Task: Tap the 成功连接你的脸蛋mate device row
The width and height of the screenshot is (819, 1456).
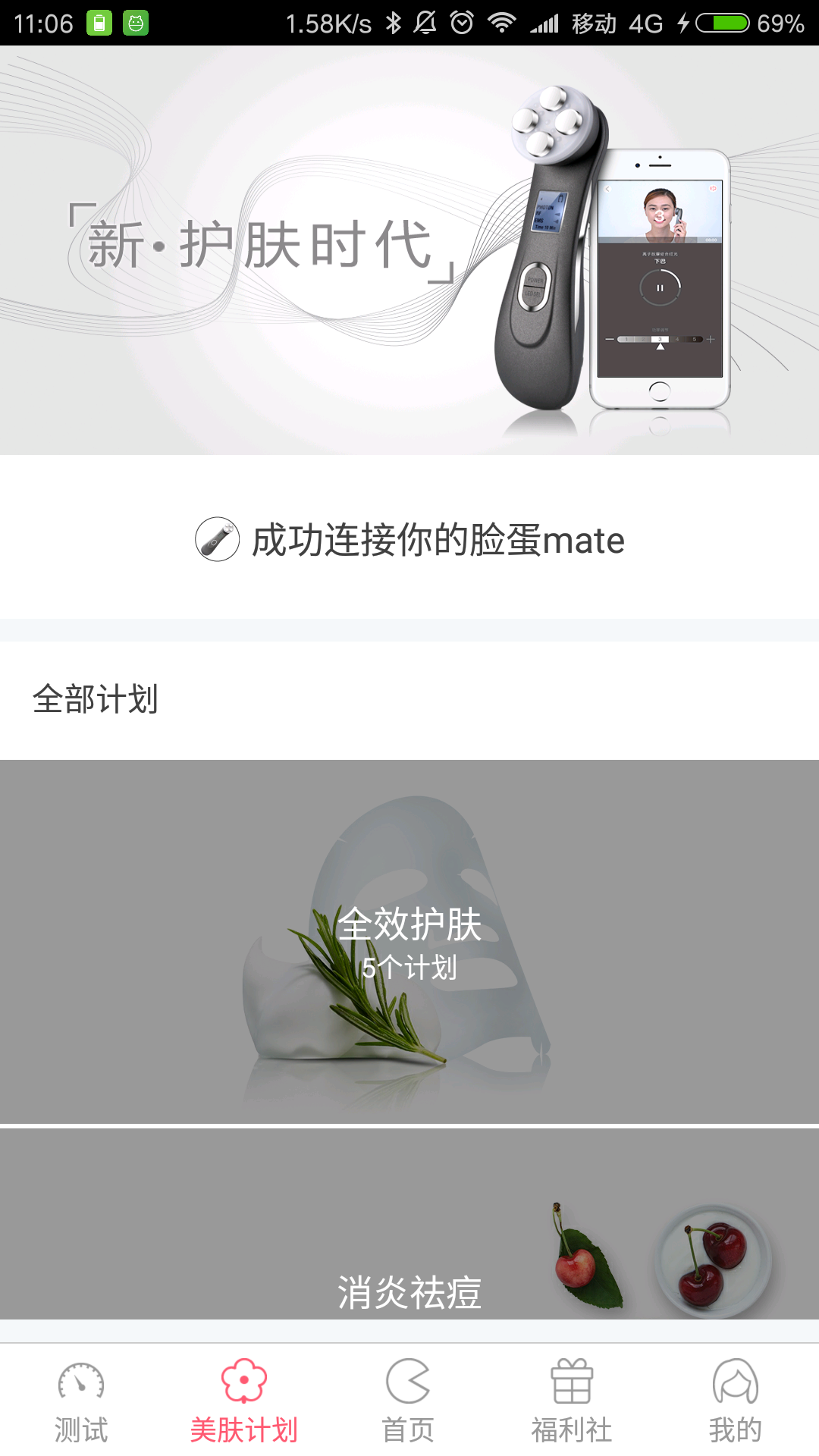Action: (409, 540)
